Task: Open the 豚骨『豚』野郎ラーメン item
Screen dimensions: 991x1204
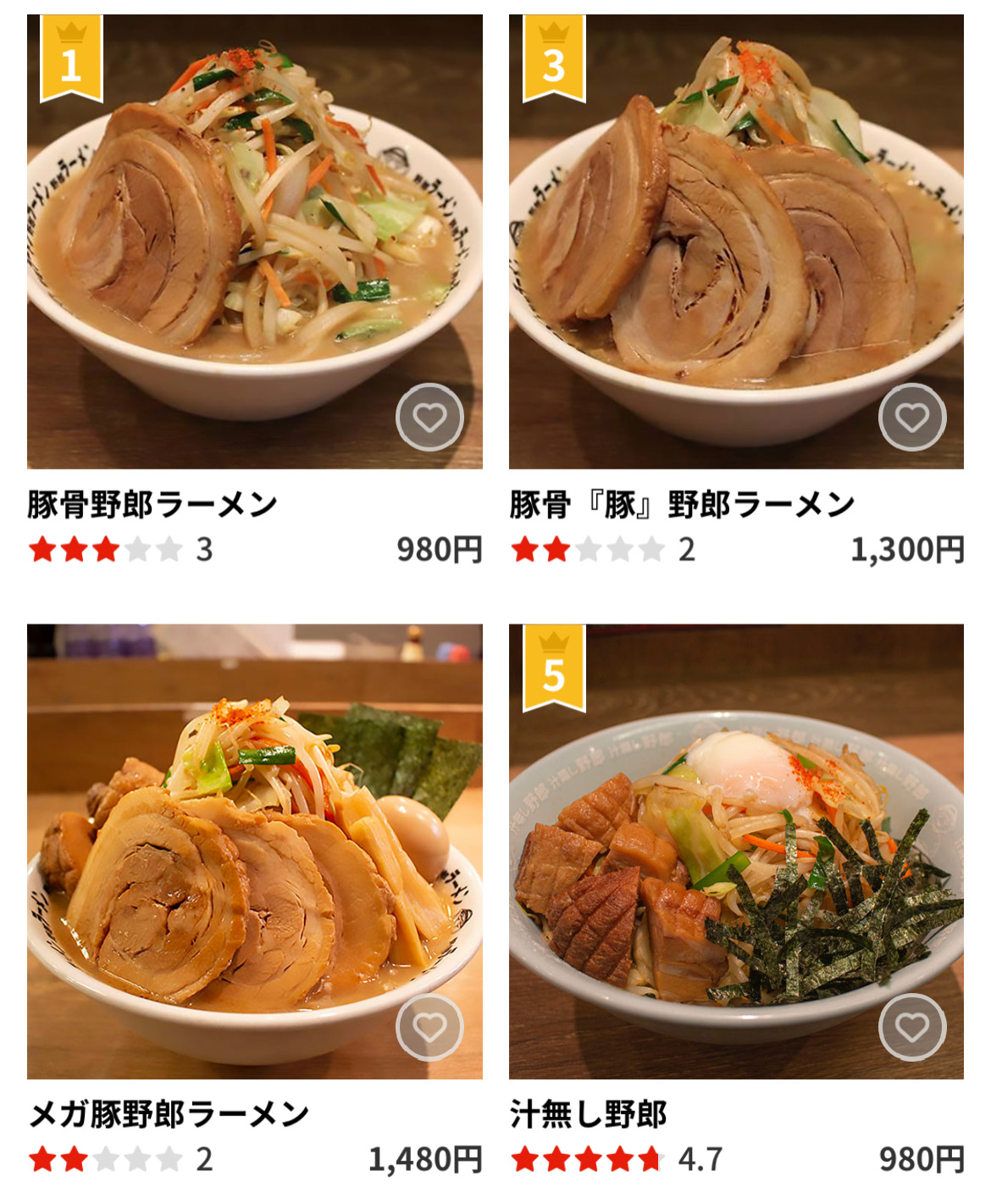Action: [735, 241]
